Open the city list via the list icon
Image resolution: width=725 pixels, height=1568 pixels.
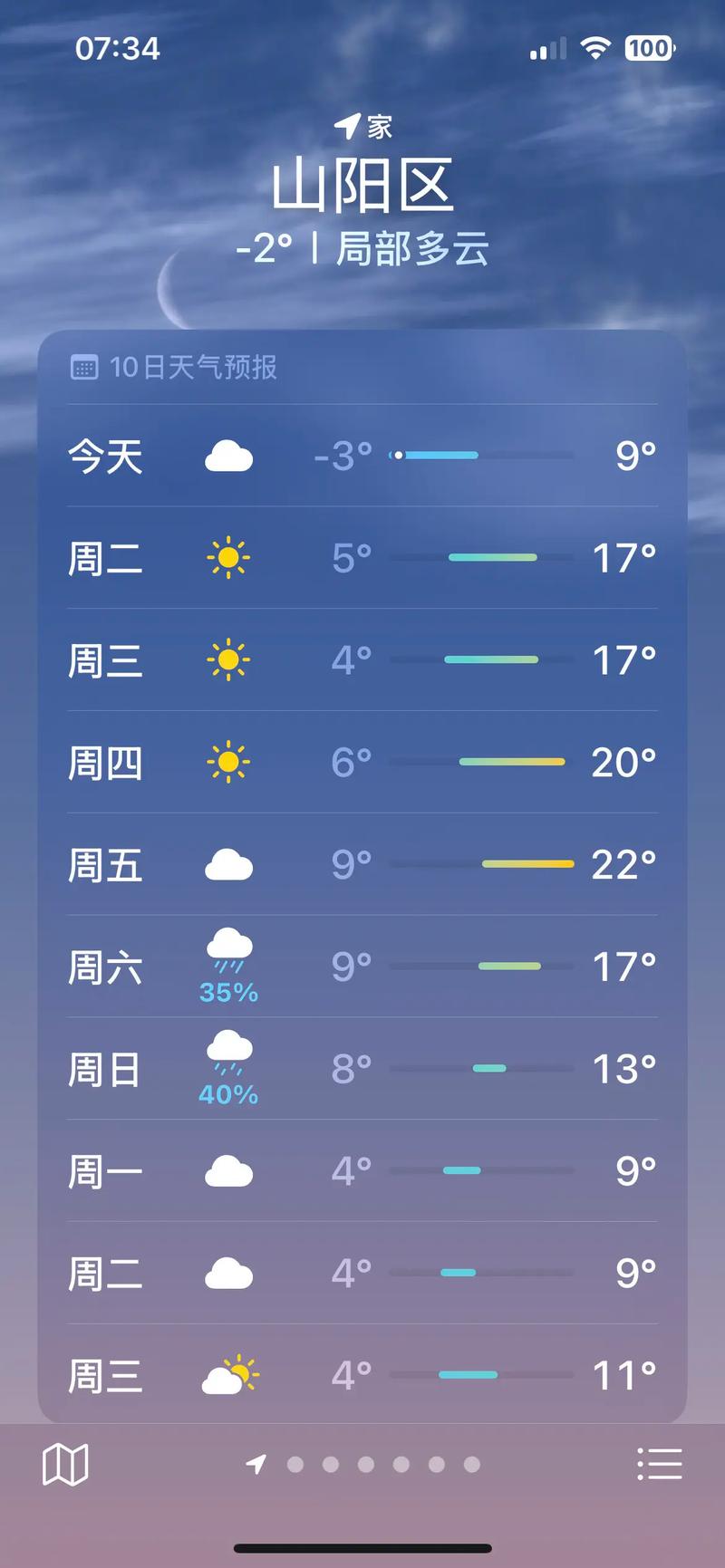point(661,1465)
